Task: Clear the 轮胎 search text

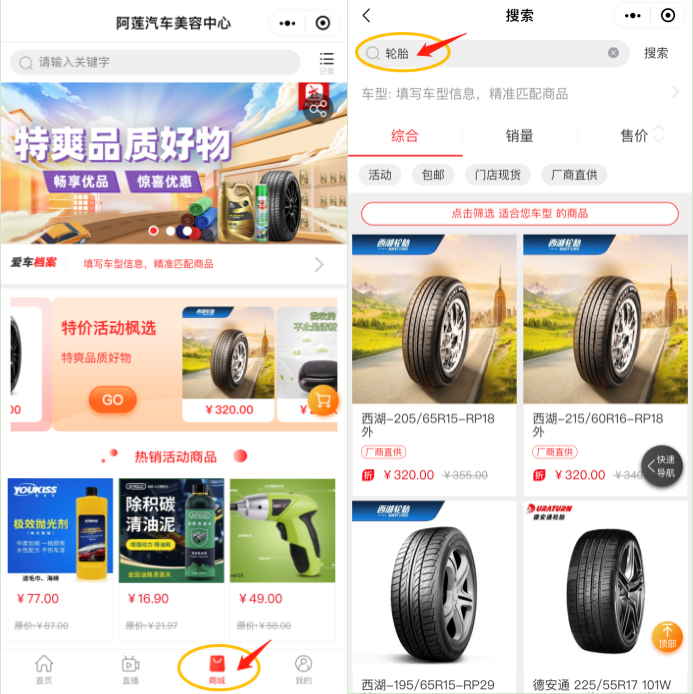Action: coord(613,53)
